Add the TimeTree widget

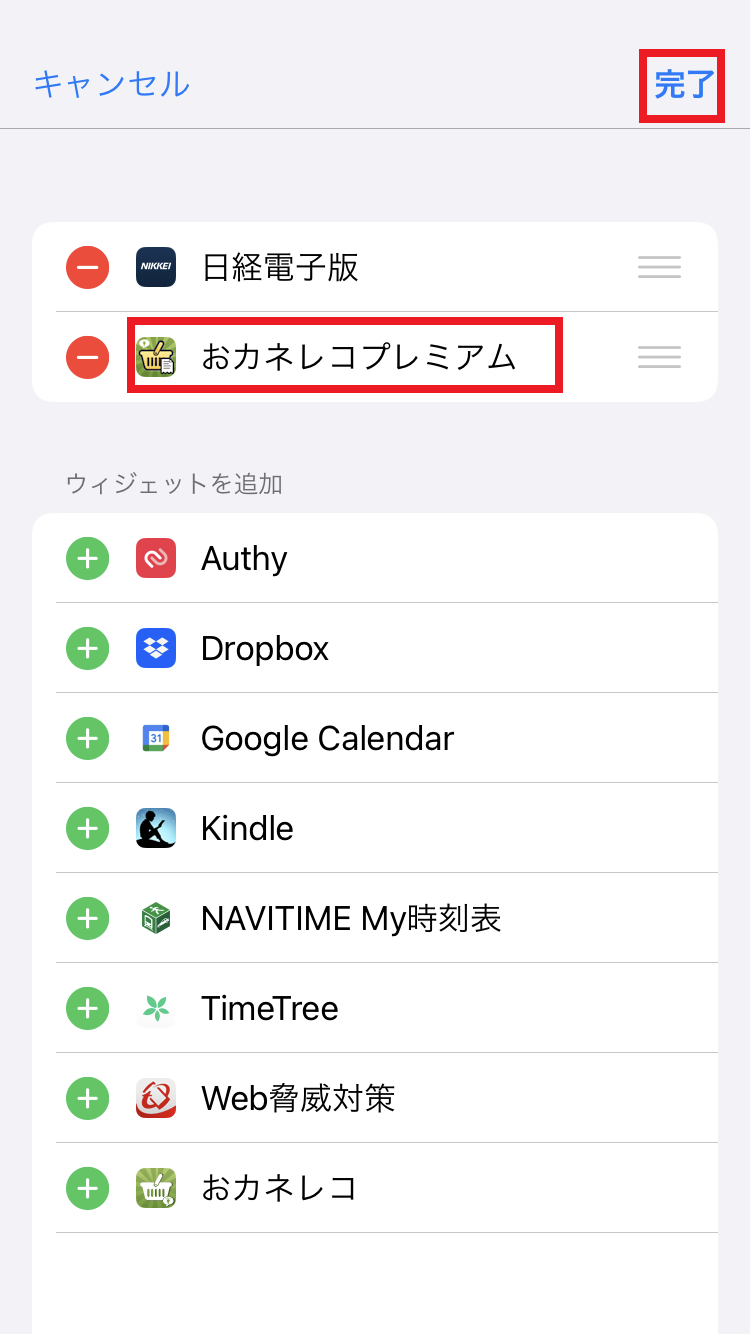pos(88,1008)
